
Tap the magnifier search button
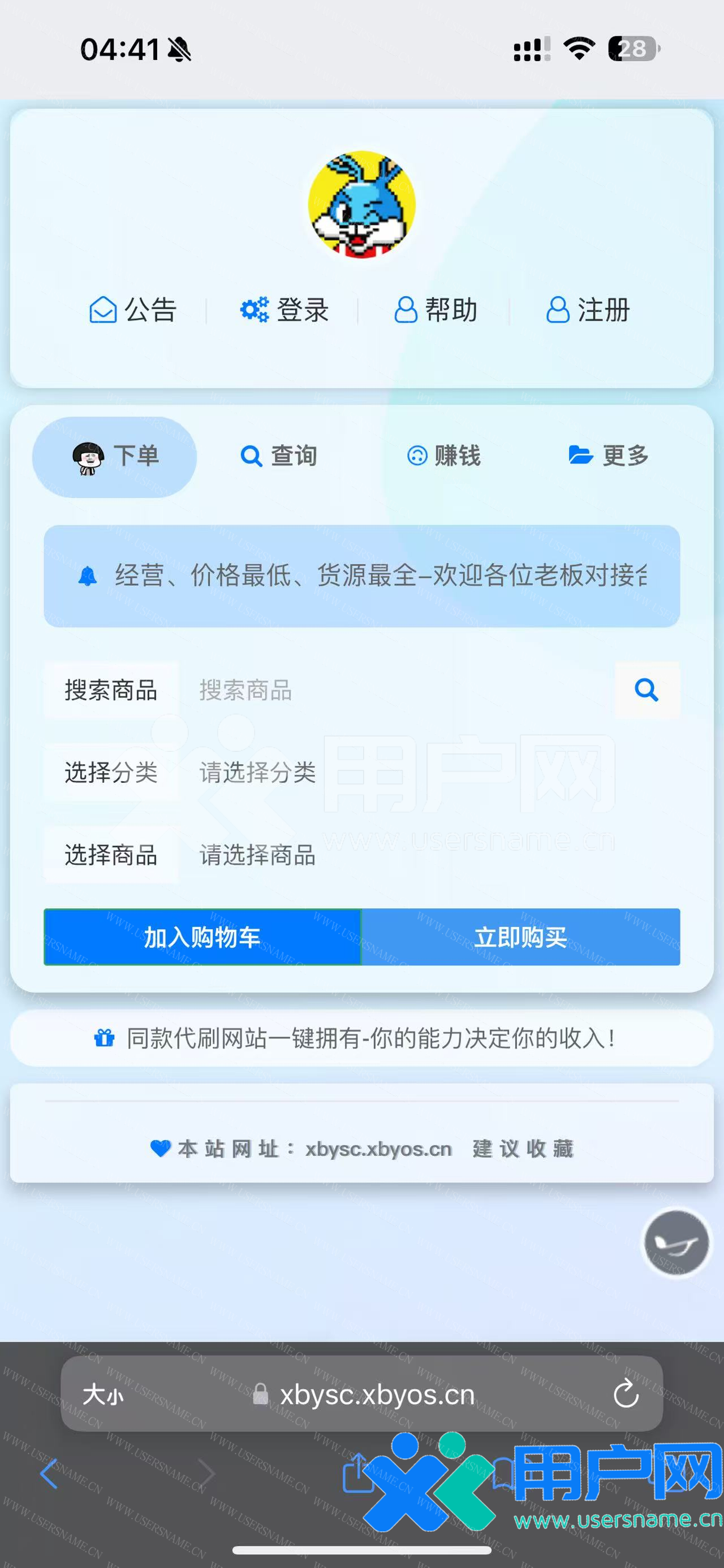point(647,690)
